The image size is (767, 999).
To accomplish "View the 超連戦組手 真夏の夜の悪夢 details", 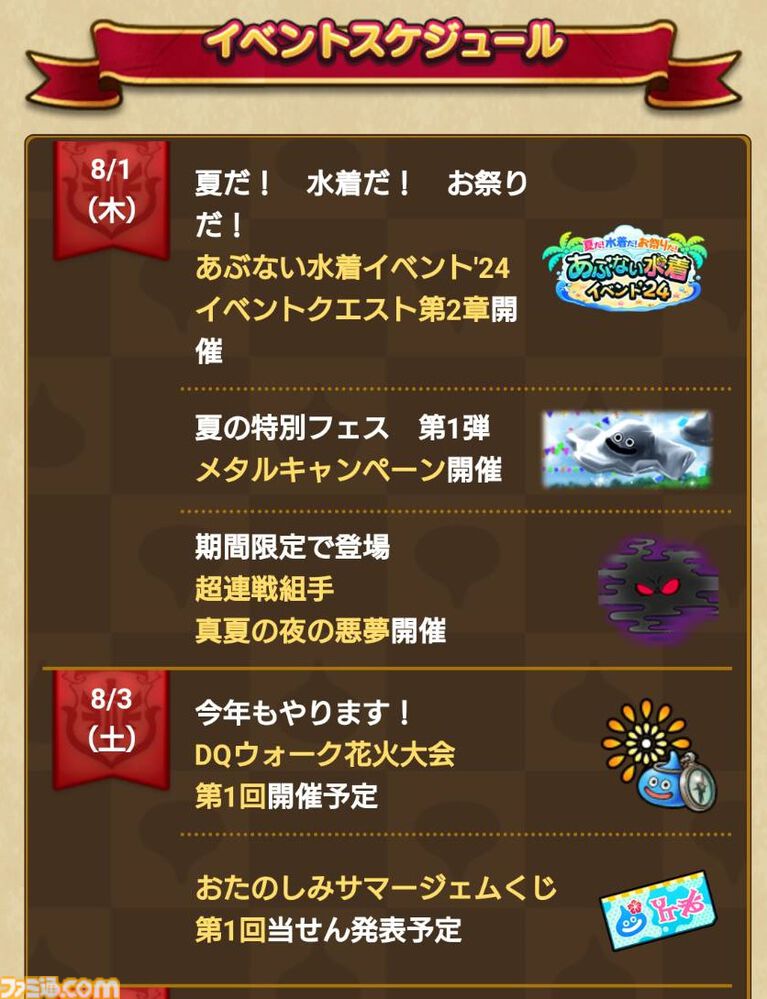I will pos(292,611).
